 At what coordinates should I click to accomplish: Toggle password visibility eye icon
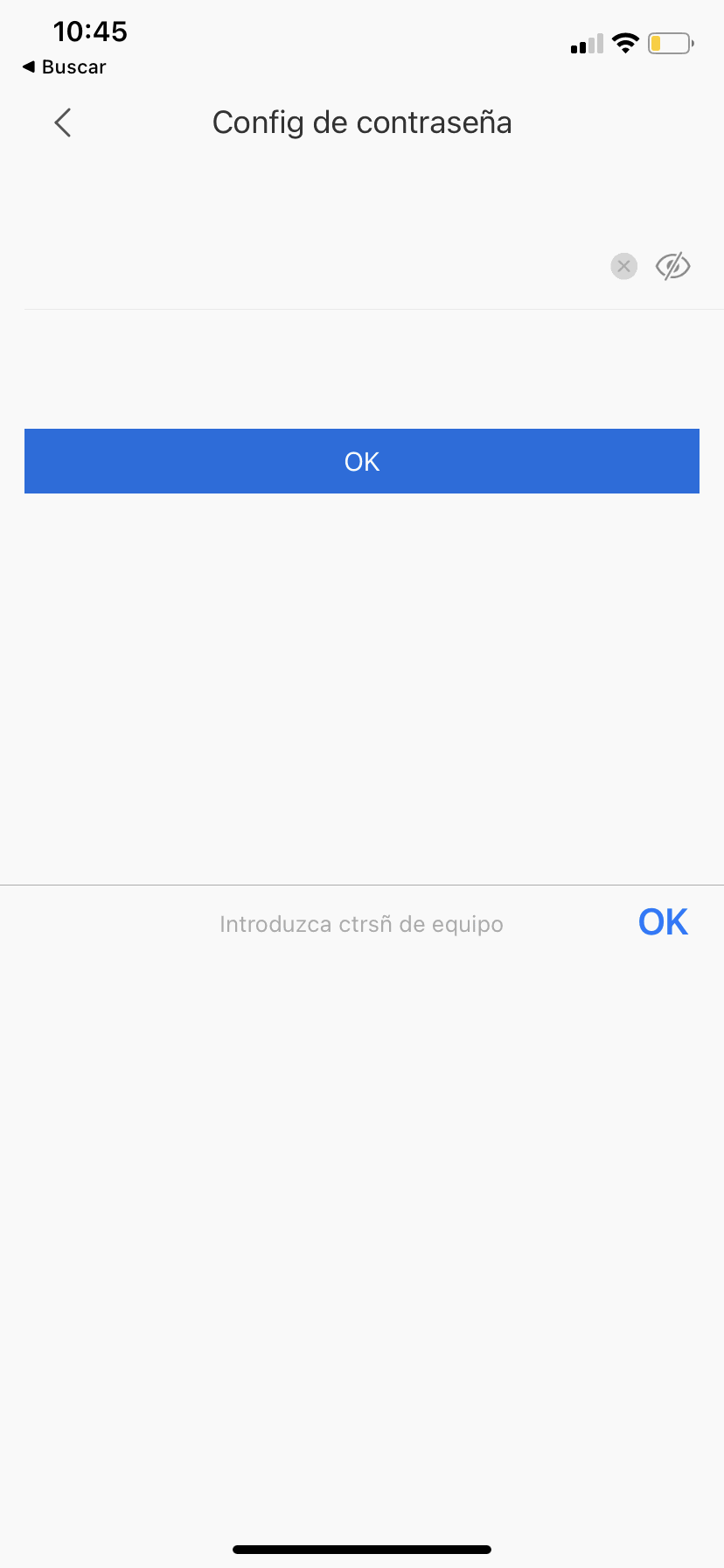(x=672, y=266)
